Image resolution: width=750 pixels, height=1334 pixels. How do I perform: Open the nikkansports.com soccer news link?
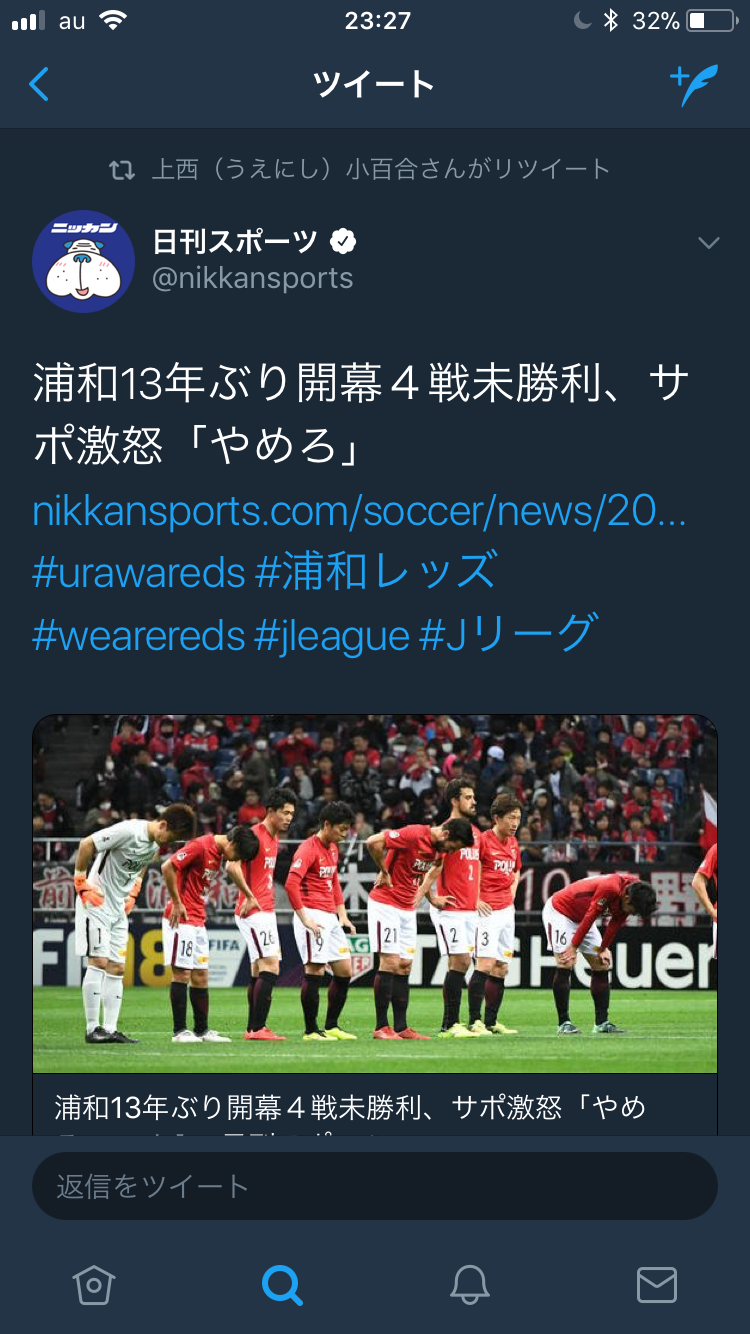tap(359, 511)
